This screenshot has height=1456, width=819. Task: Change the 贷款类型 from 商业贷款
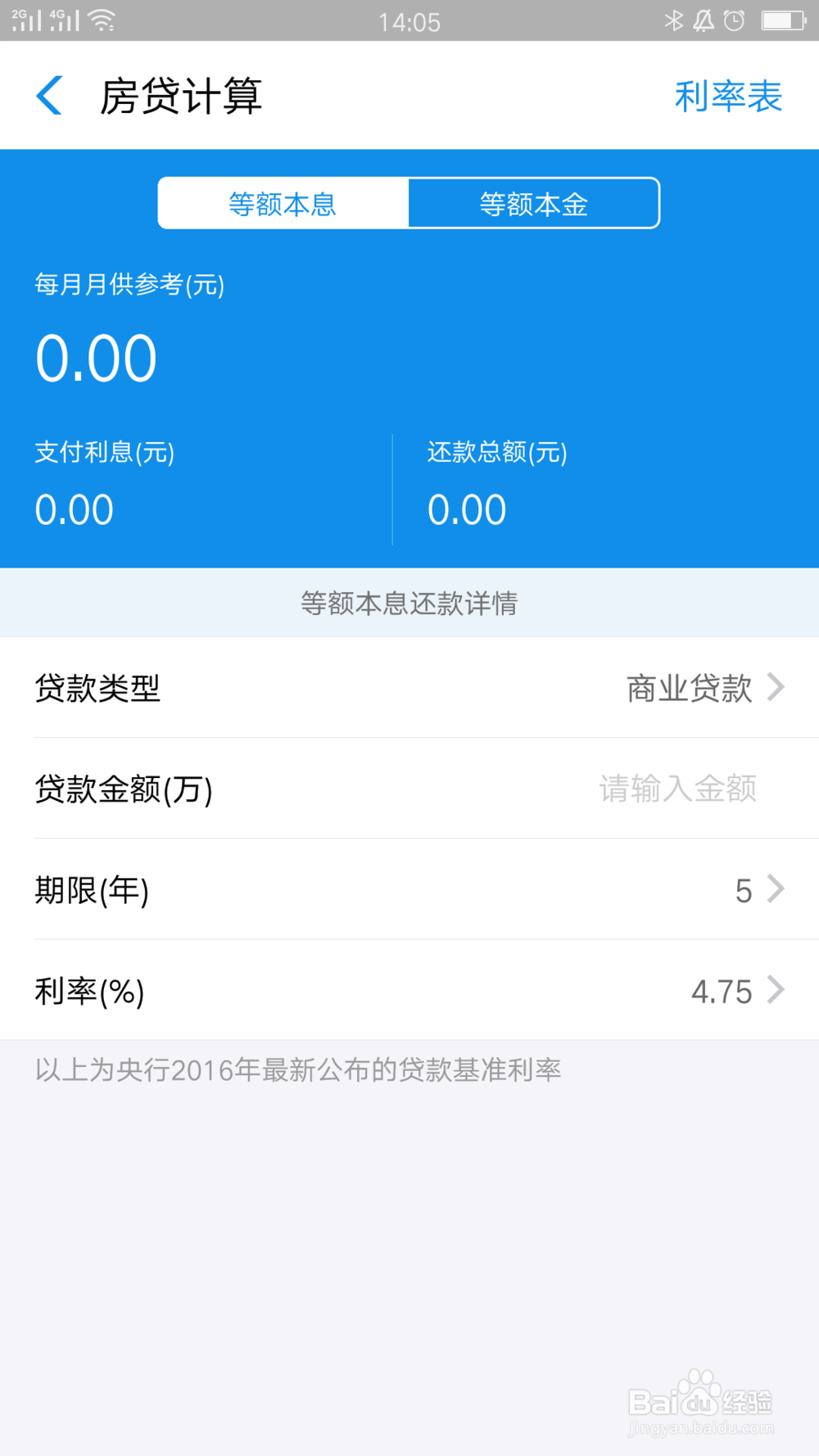click(x=409, y=688)
